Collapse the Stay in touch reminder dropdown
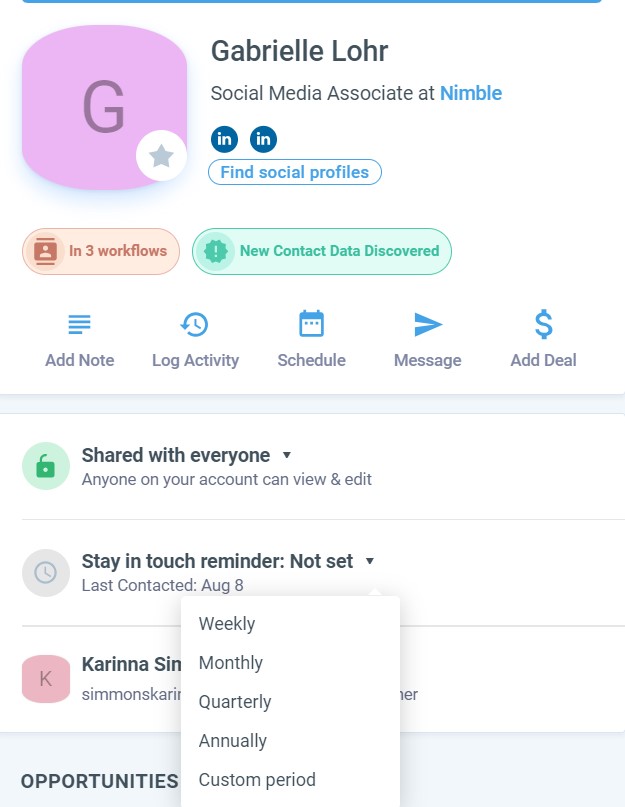 [370, 562]
